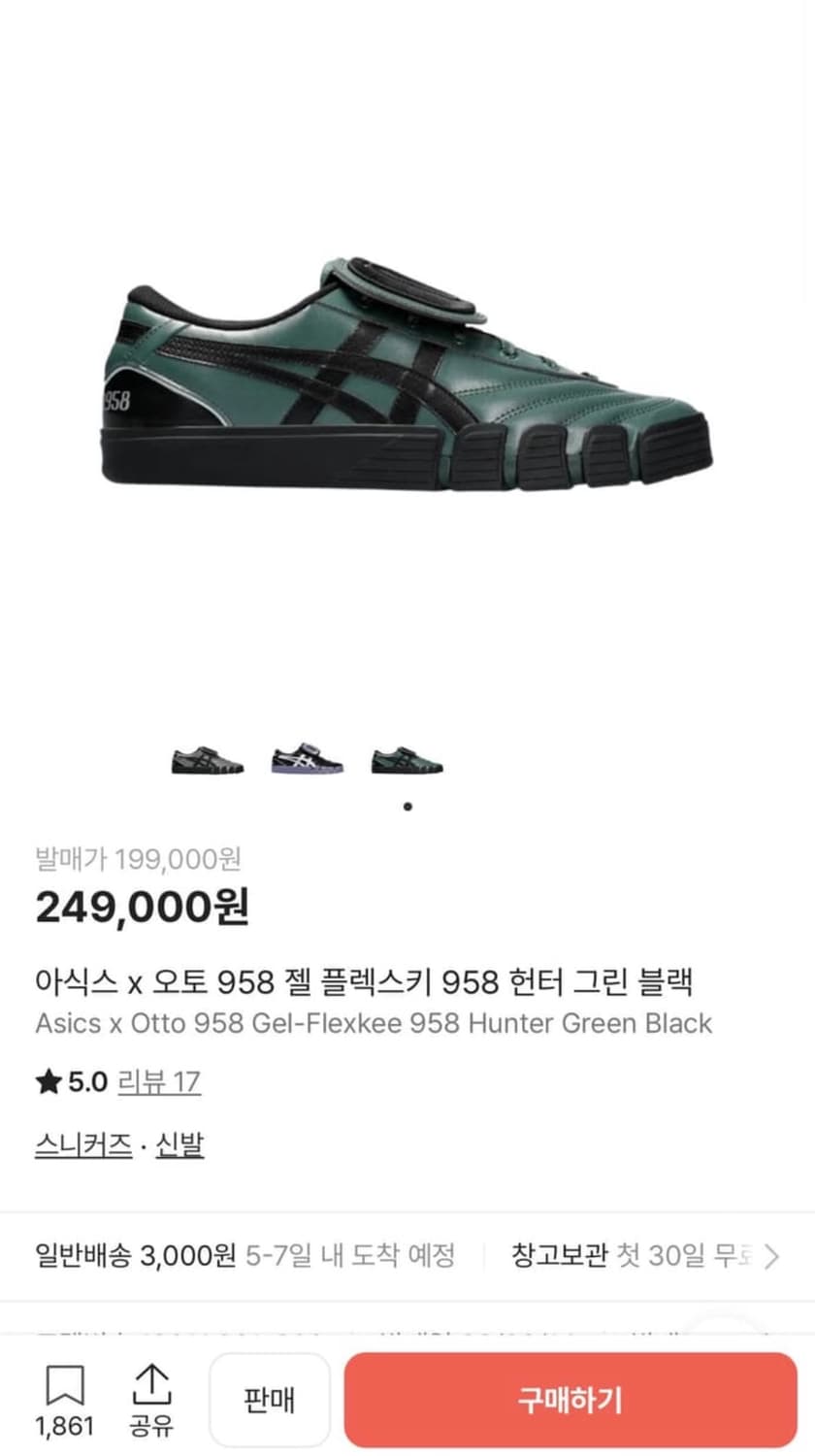This screenshot has width=815, height=1456.
Task: Click the carousel dot indicator below thumbnails
Action: (407, 806)
